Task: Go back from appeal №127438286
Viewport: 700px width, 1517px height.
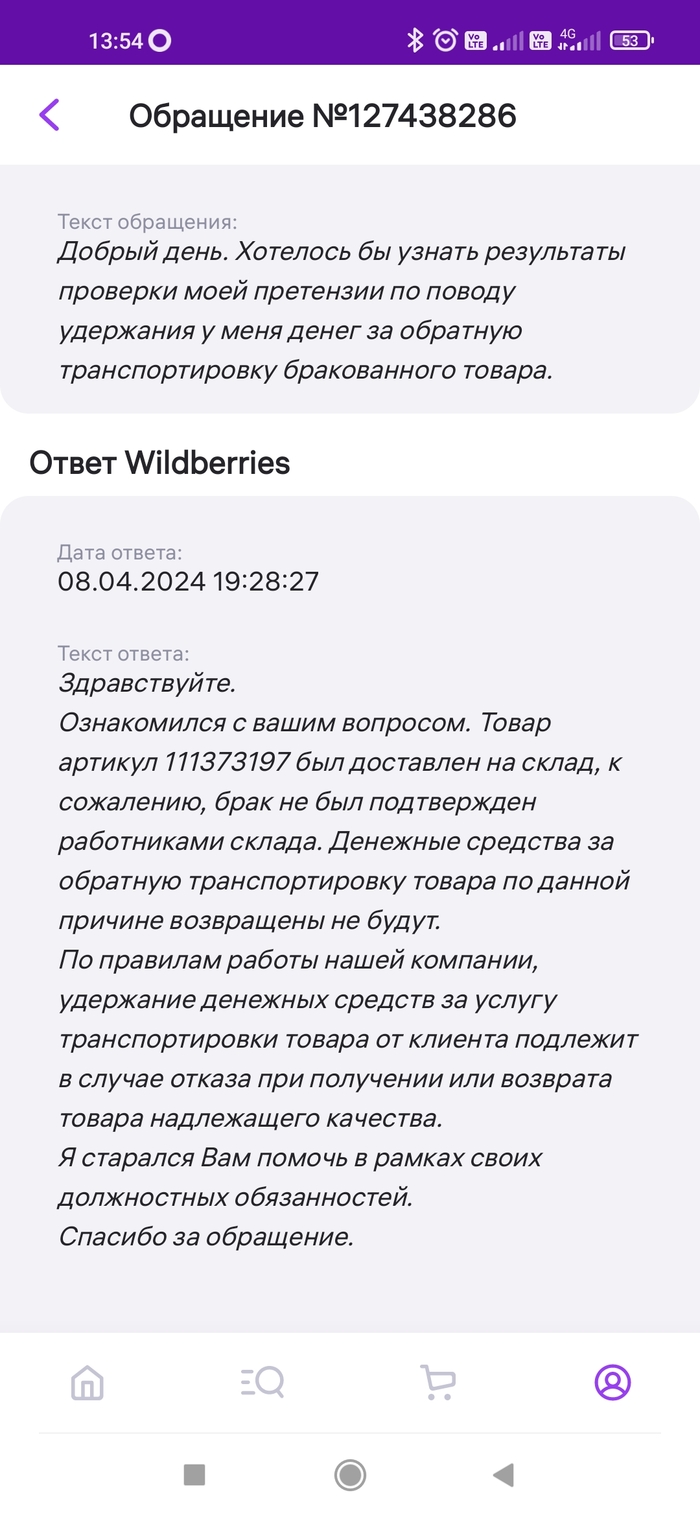Action: [49, 115]
